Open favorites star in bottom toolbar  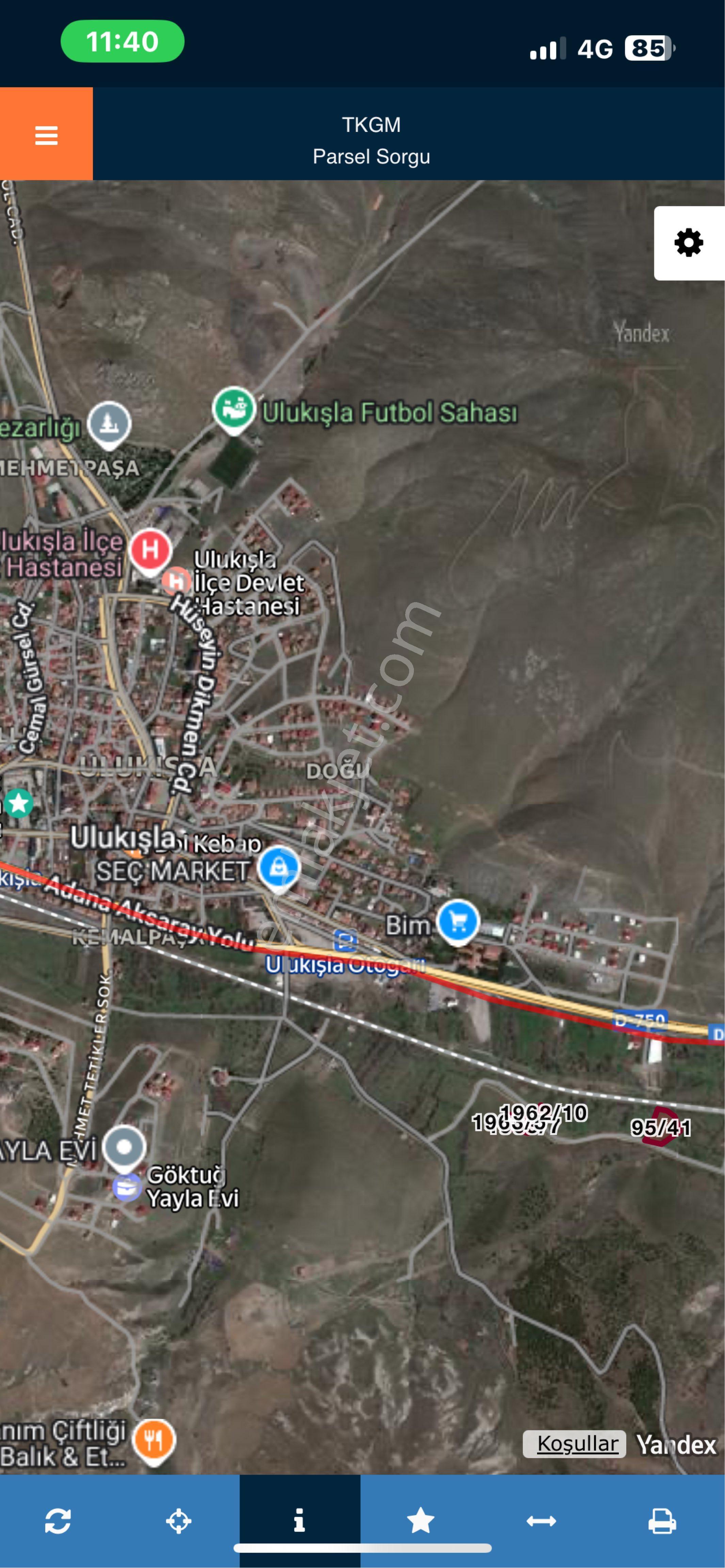420,1520
